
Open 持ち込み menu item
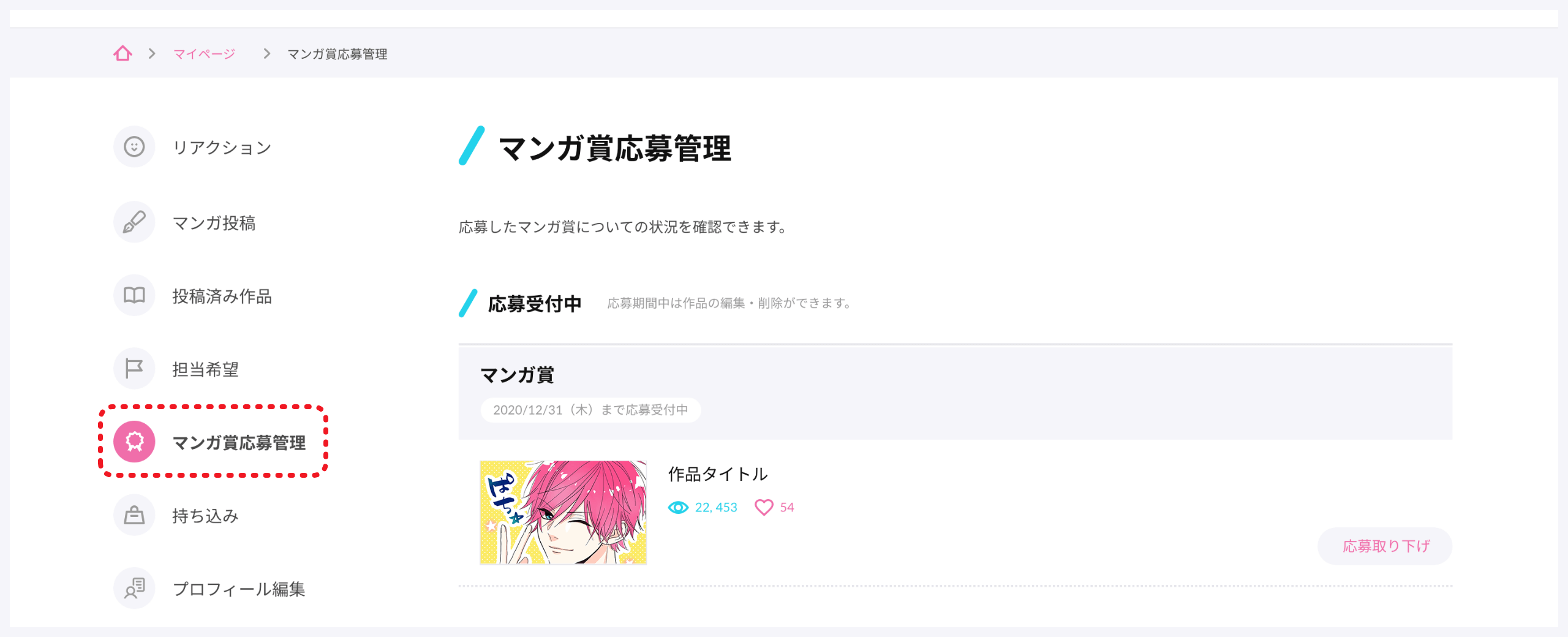205,516
